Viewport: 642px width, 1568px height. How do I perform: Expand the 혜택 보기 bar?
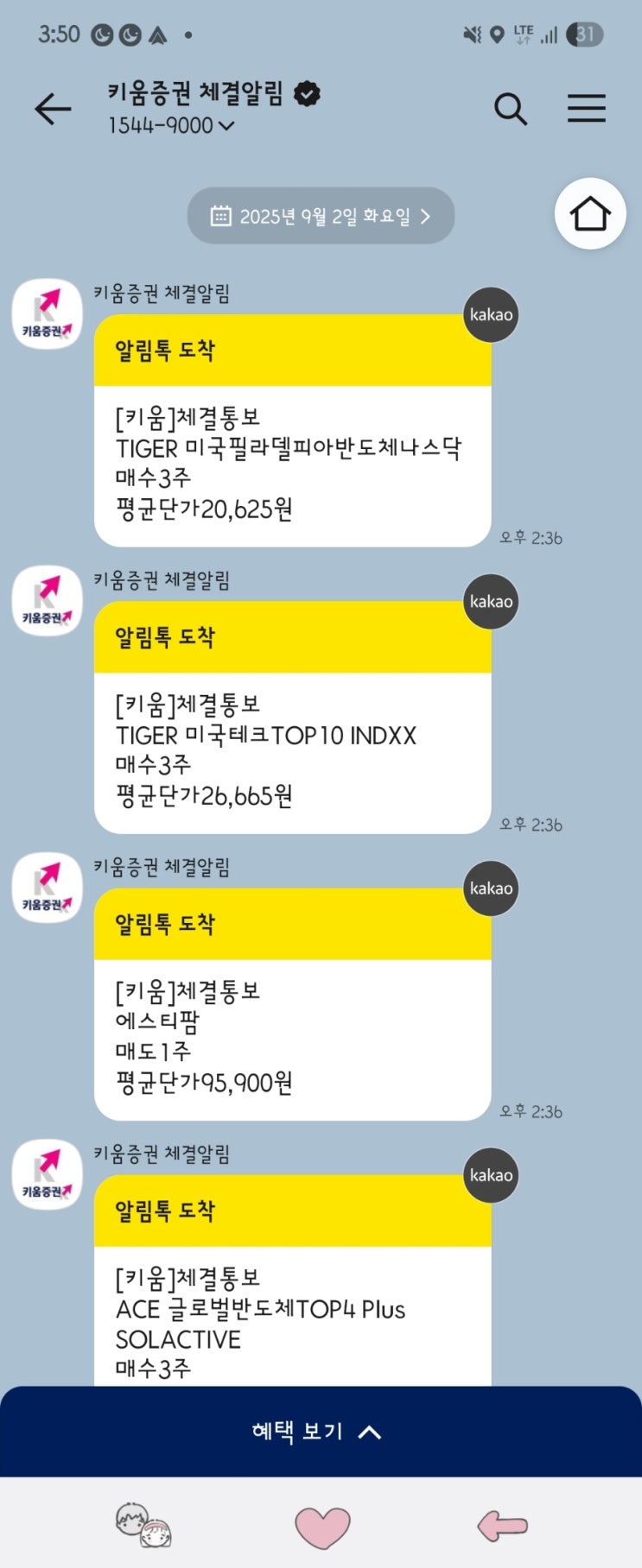pyautogui.click(x=321, y=1432)
